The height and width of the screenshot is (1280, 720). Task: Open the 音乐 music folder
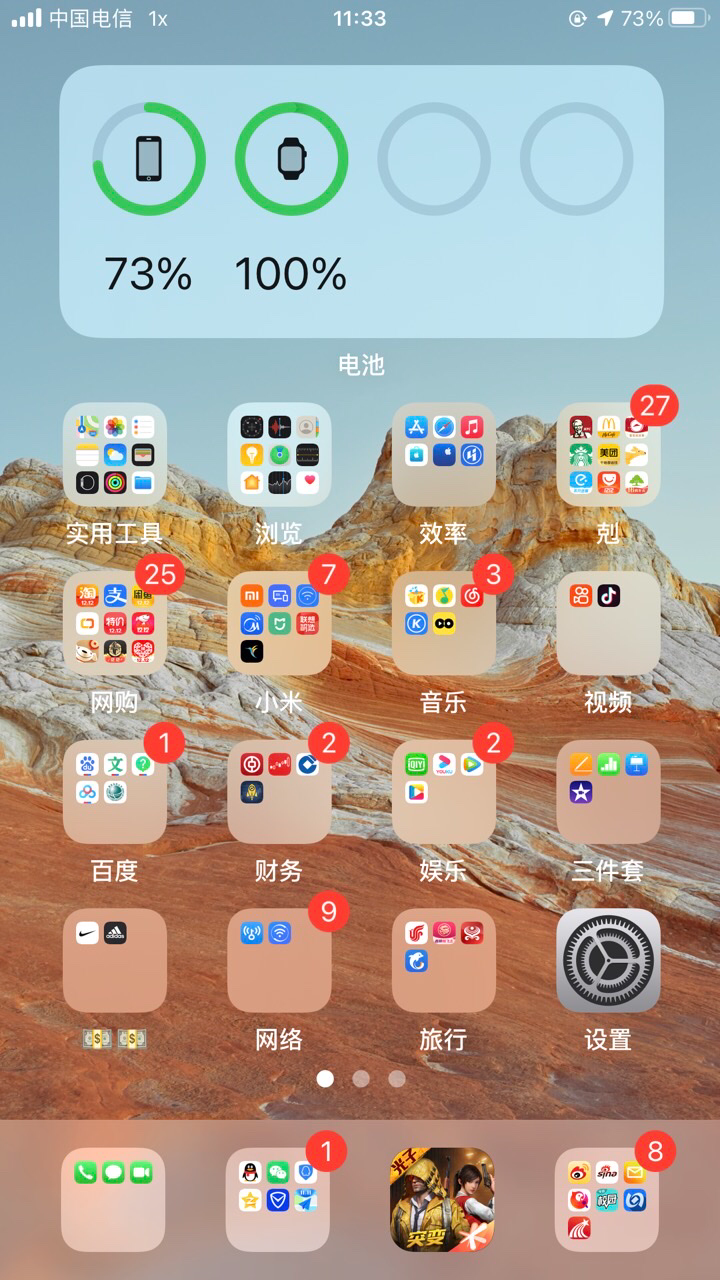(x=443, y=623)
